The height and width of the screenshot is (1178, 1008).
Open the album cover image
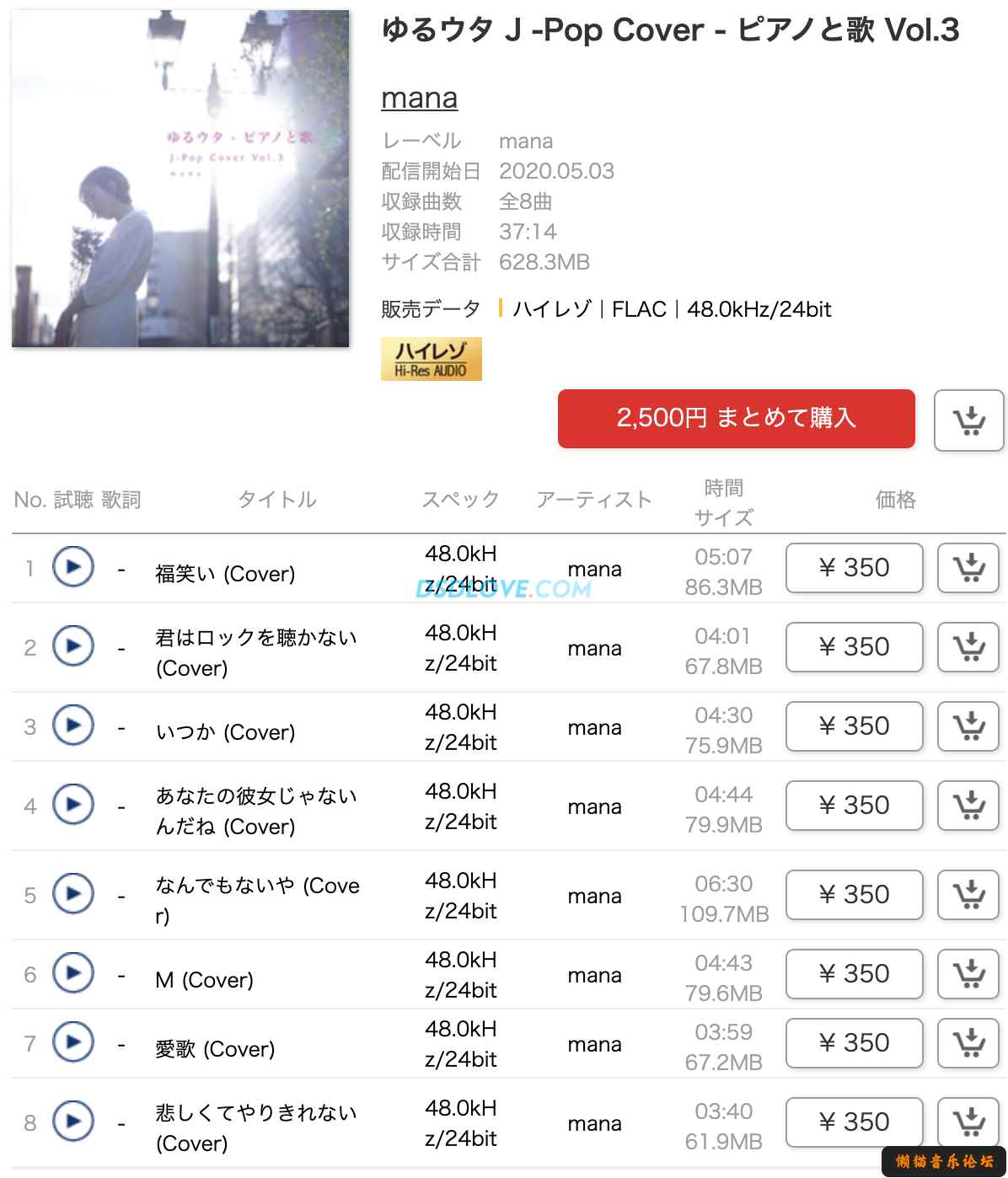click(180, 179)
